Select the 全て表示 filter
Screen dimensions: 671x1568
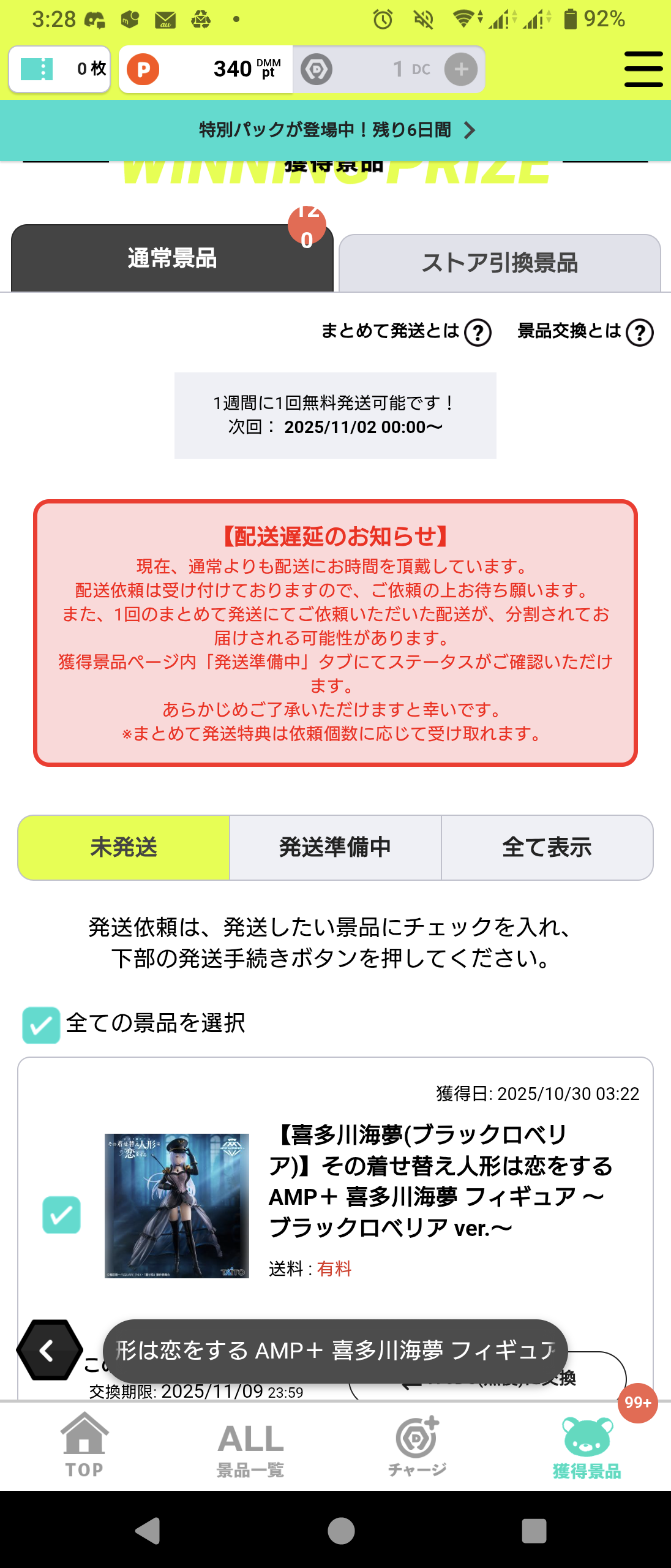pyautogui.click(x=547, y=847)
